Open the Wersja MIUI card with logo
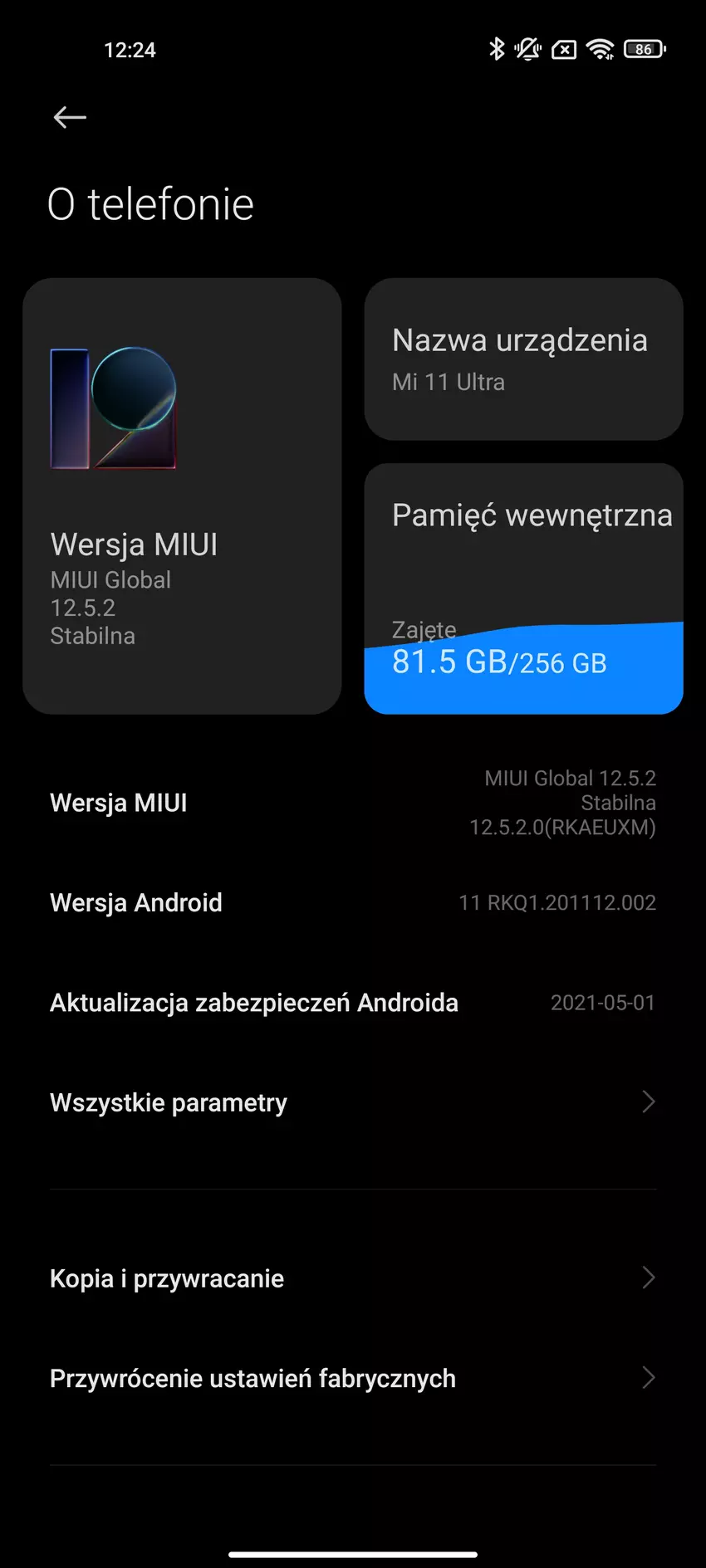This screenshot has width=706, height=1568. (182, 496)
